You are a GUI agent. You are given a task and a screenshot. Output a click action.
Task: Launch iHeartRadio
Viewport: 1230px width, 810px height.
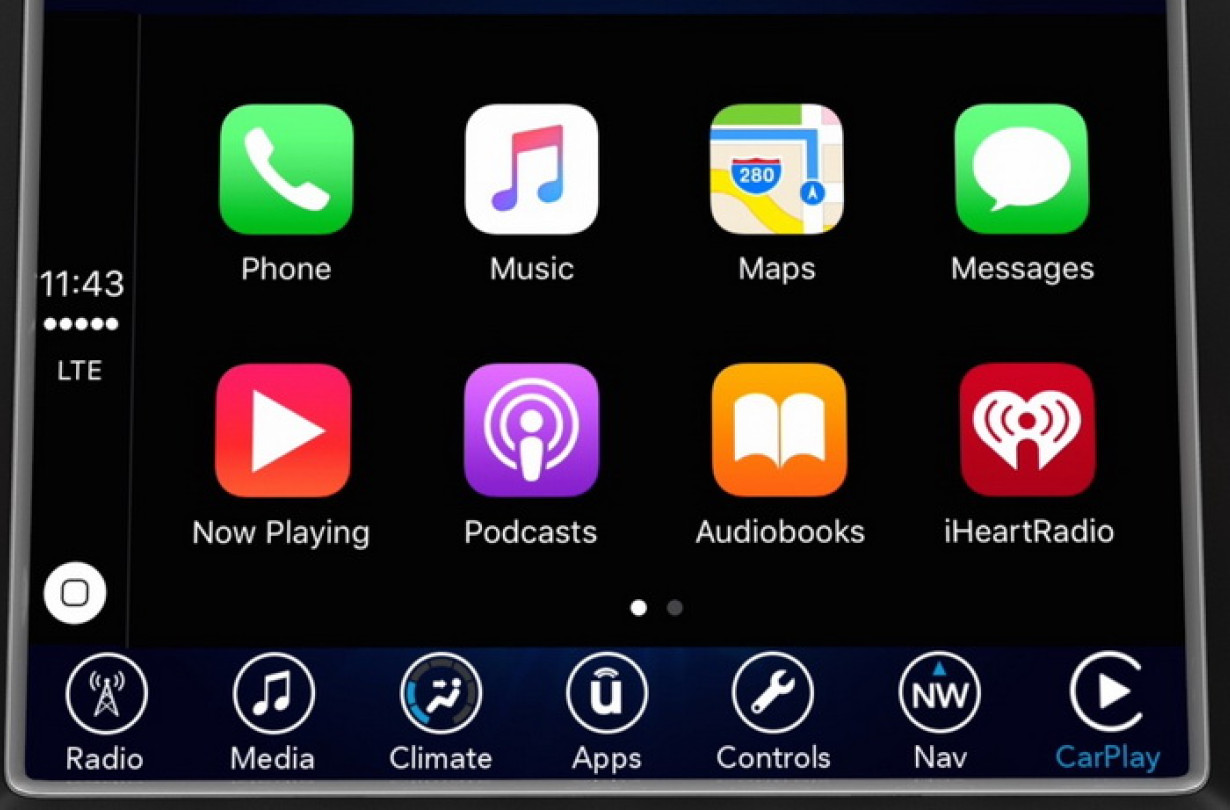(x=1027, y=430)
